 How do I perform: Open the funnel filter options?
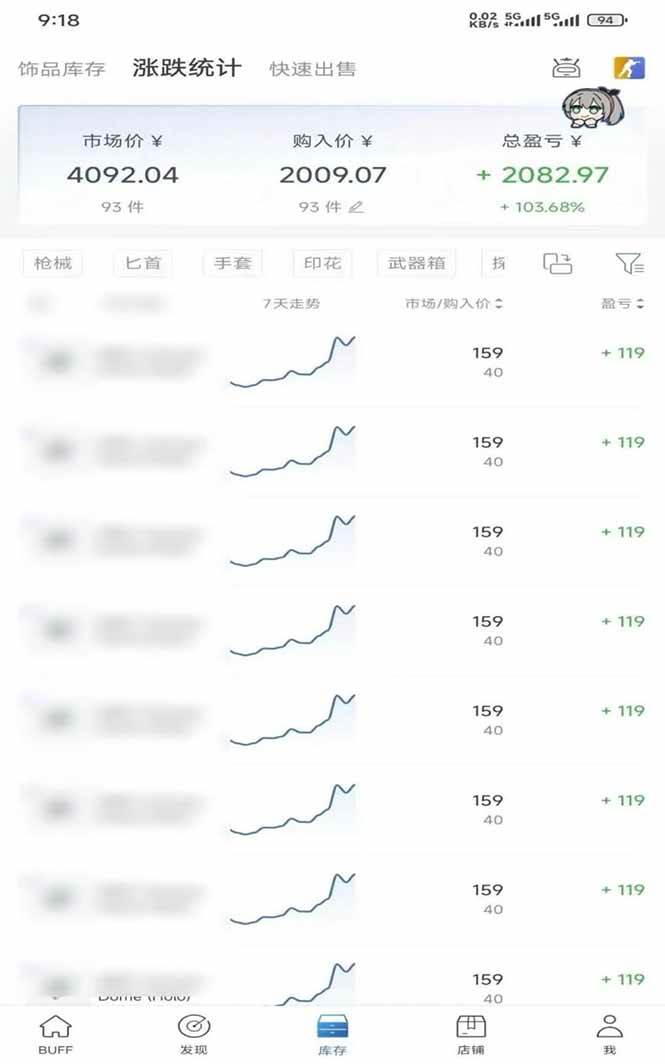click(629, 263)
